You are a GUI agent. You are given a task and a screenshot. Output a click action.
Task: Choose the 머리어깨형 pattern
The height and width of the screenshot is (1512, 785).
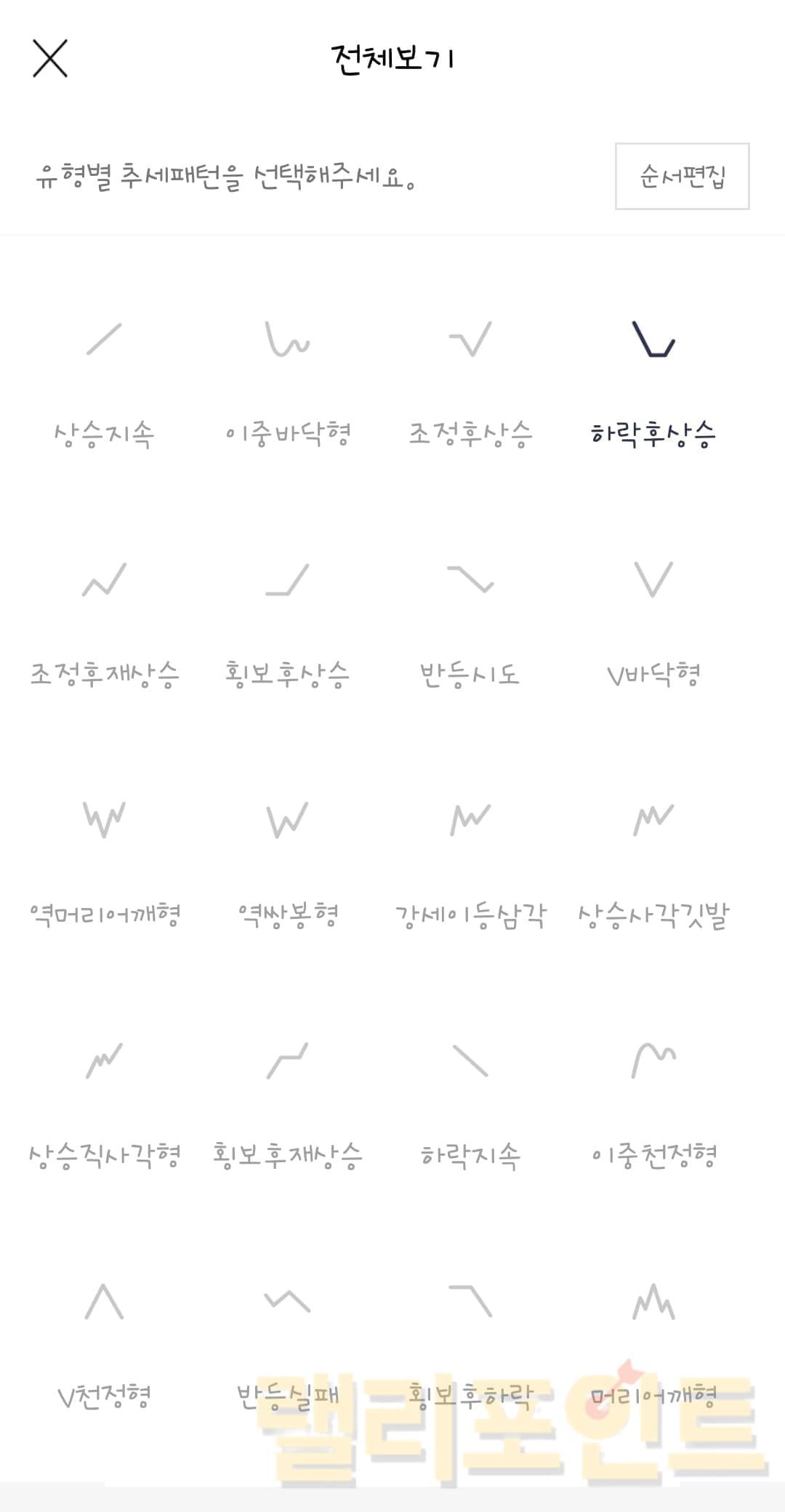pos(653,1345)
